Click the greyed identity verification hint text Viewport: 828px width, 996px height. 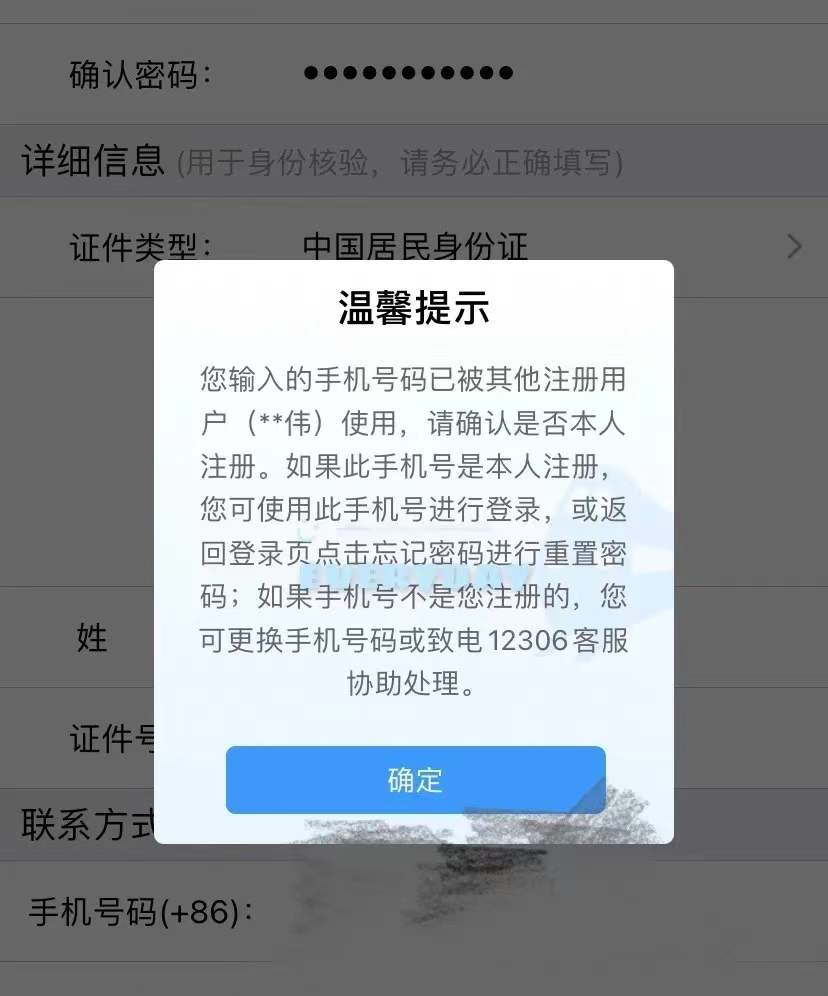pos(400,162)
